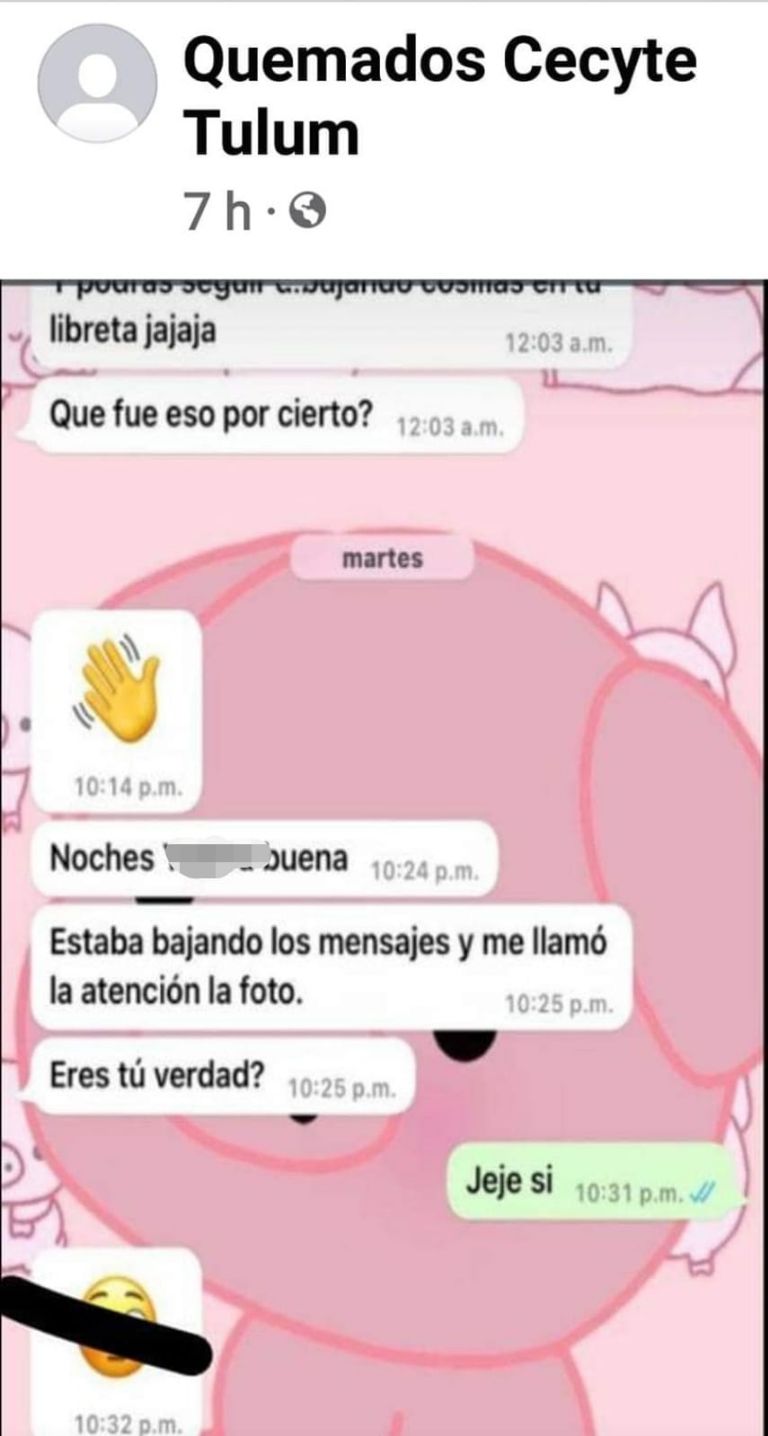Open Quemados Cecyte Tulum profile picture
The image size is (768, 1436).
97,84
